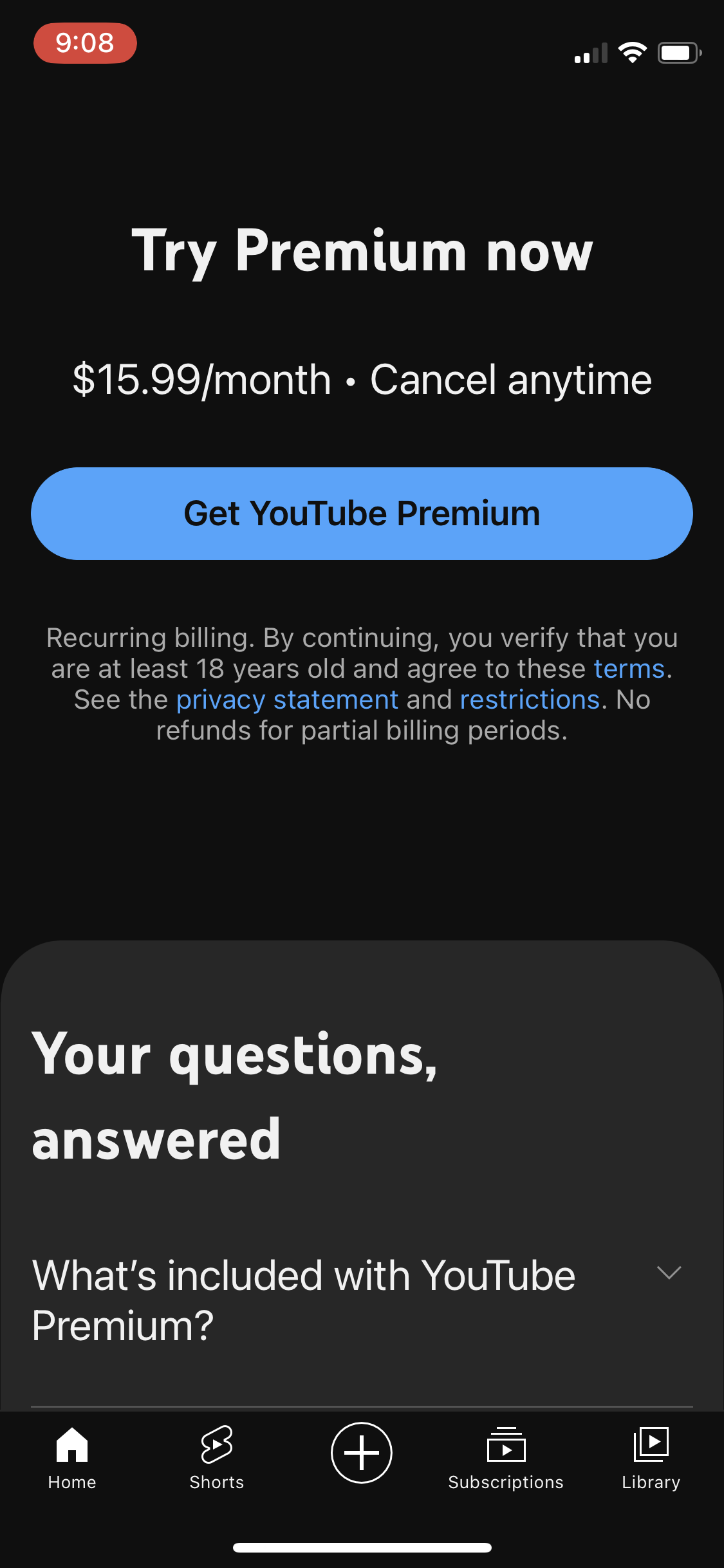Tap the Library tab label

click(651, 1481)
